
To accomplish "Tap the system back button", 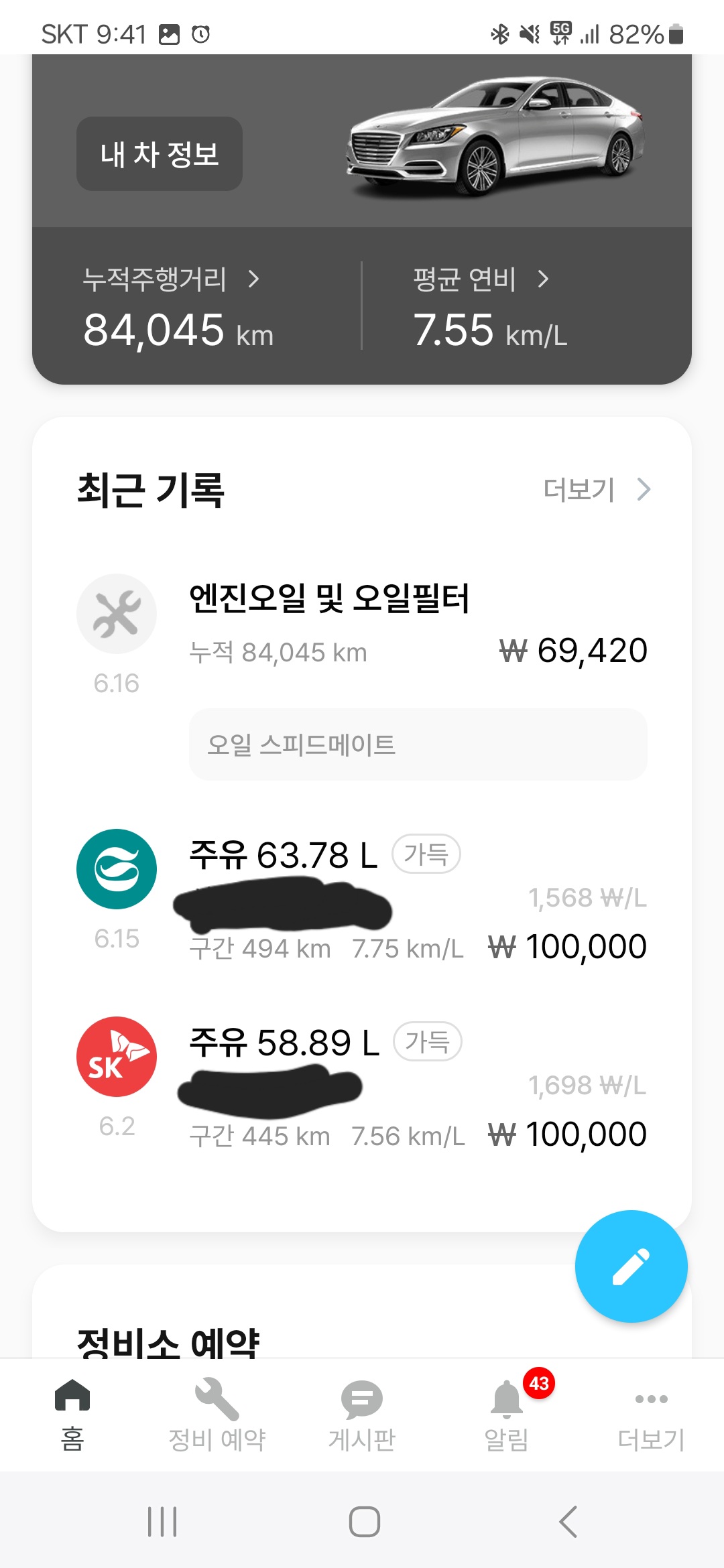I will click(x=568, y=1521).
